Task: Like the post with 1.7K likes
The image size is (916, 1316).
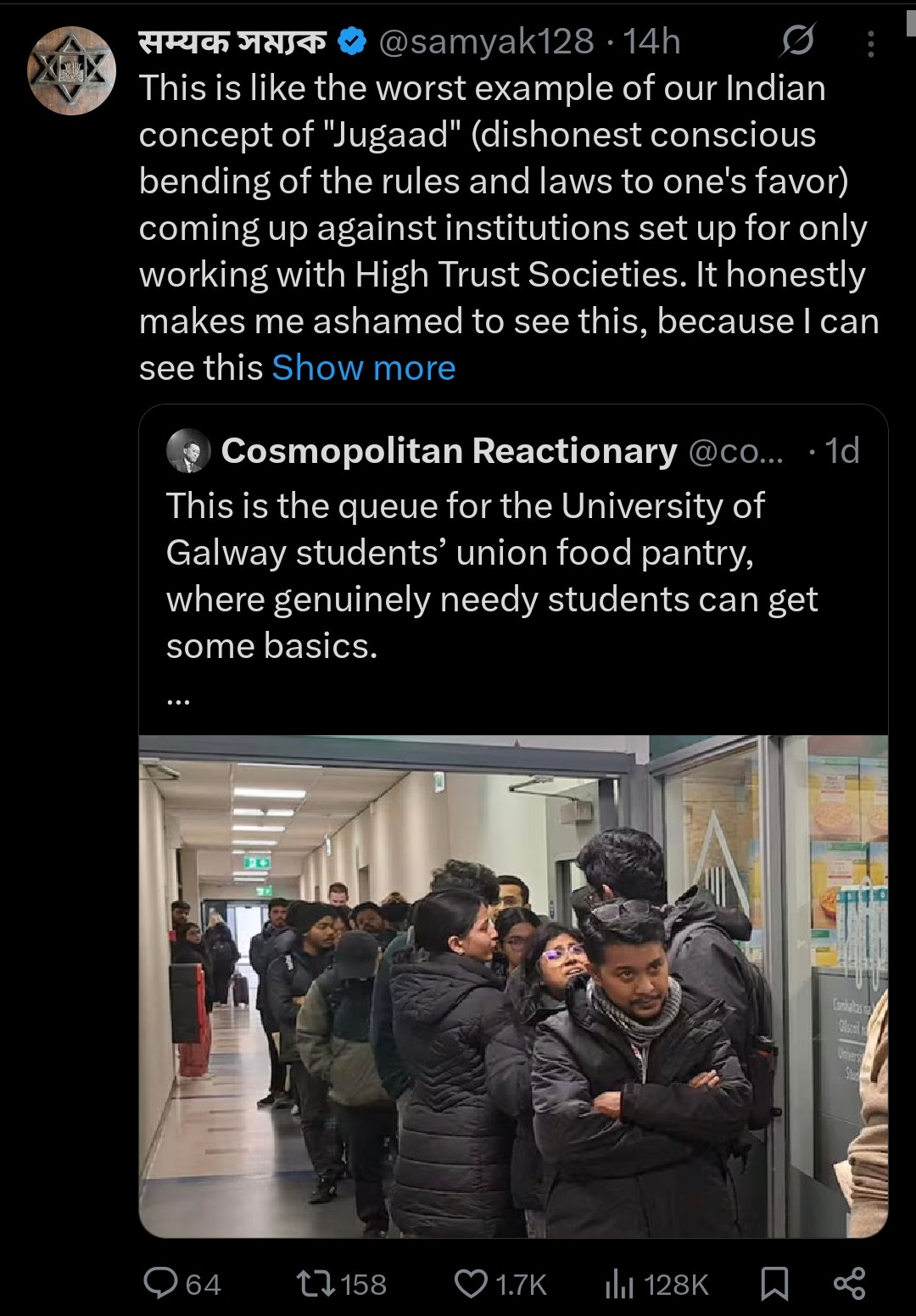Action: click(472, 1284)
